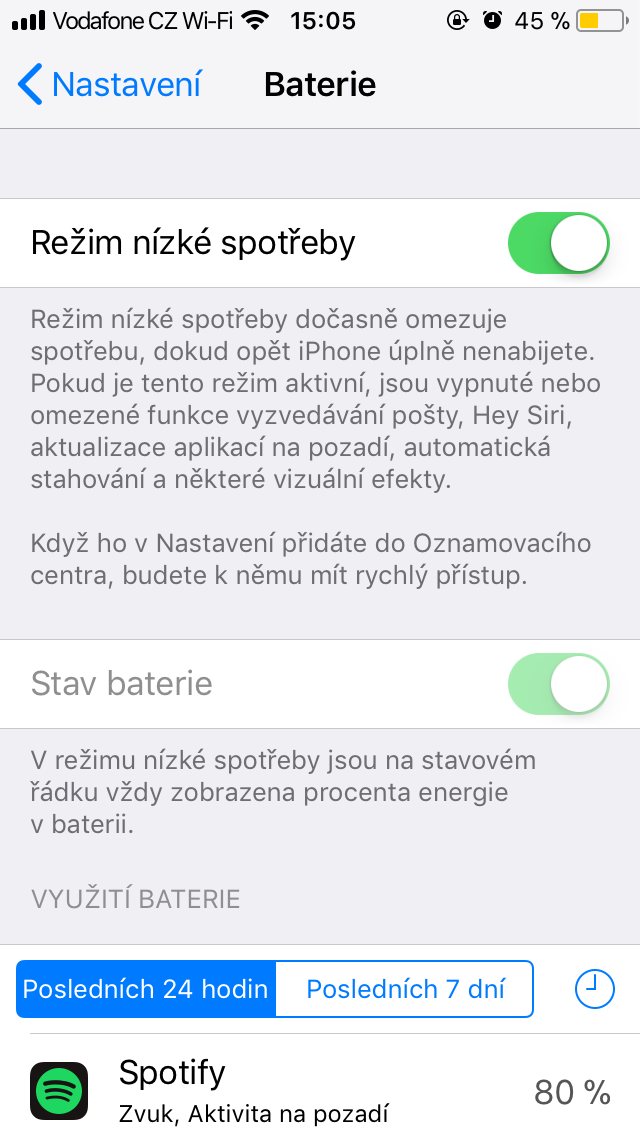Open Spotify battery usage row
Viewport: 640px width, 1136px height.
[320, 1090]
